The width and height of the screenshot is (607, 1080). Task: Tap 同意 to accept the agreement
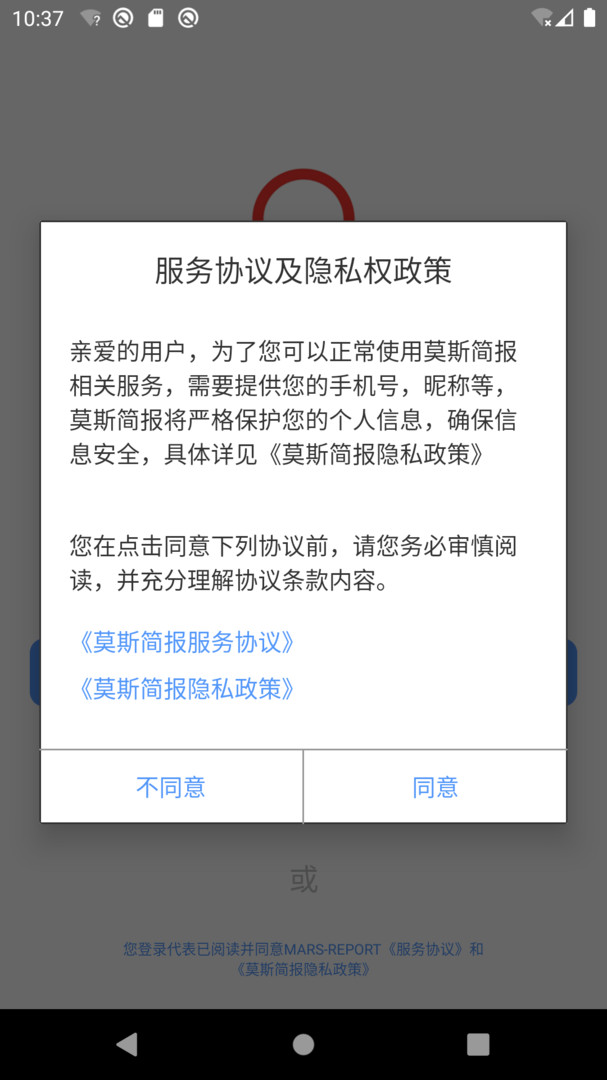[435, 787]
